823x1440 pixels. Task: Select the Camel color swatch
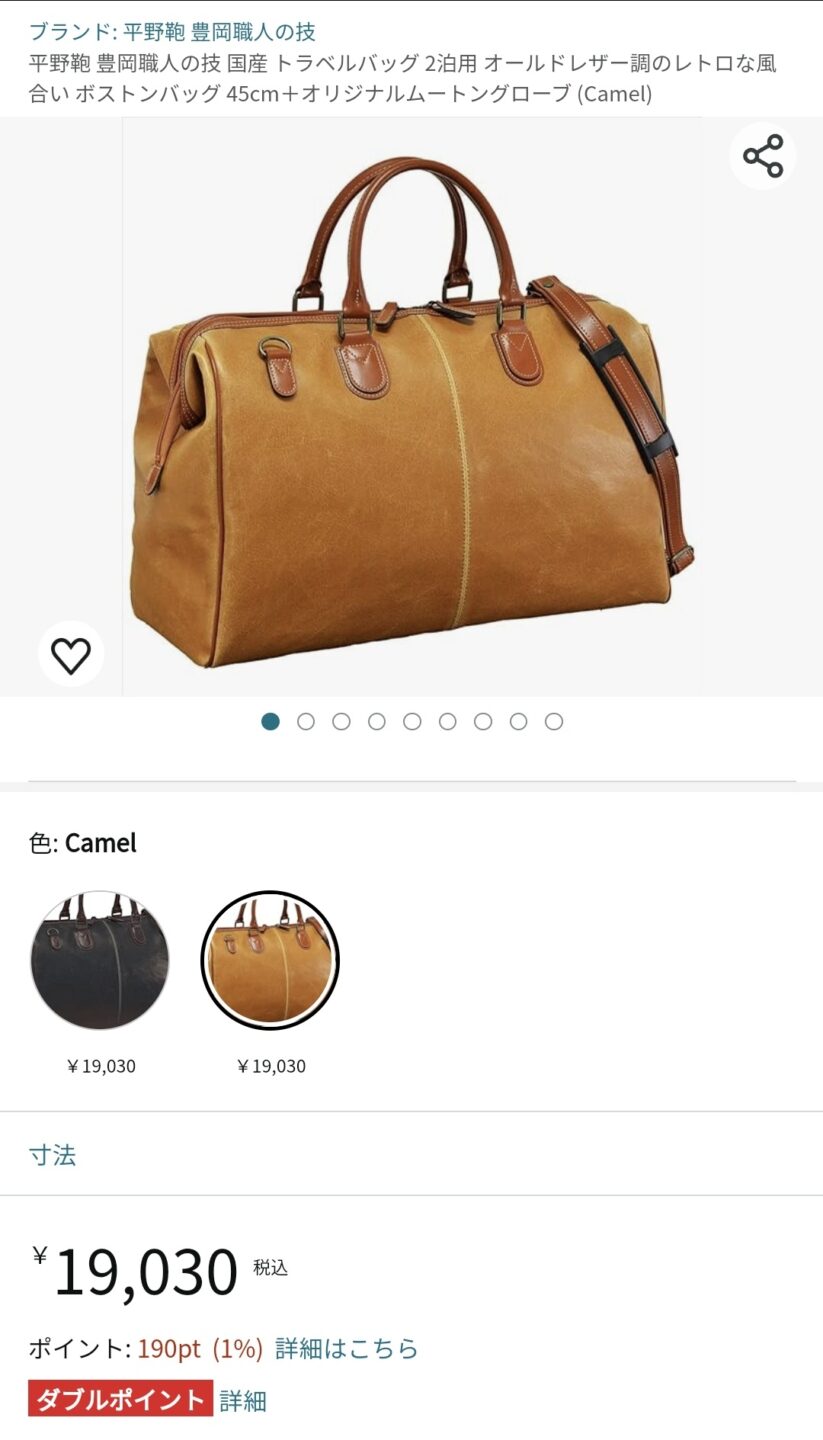click(270, 960)
